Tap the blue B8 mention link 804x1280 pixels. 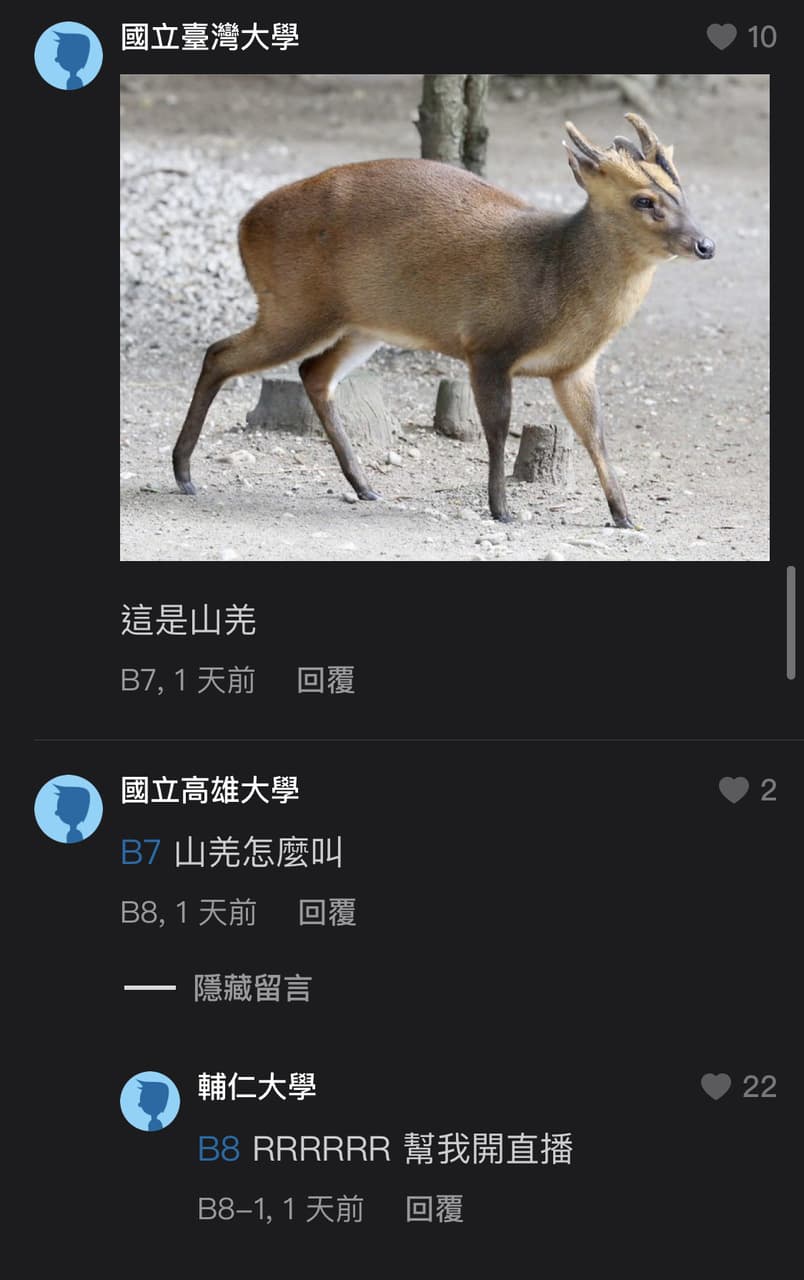[219, 1149]
